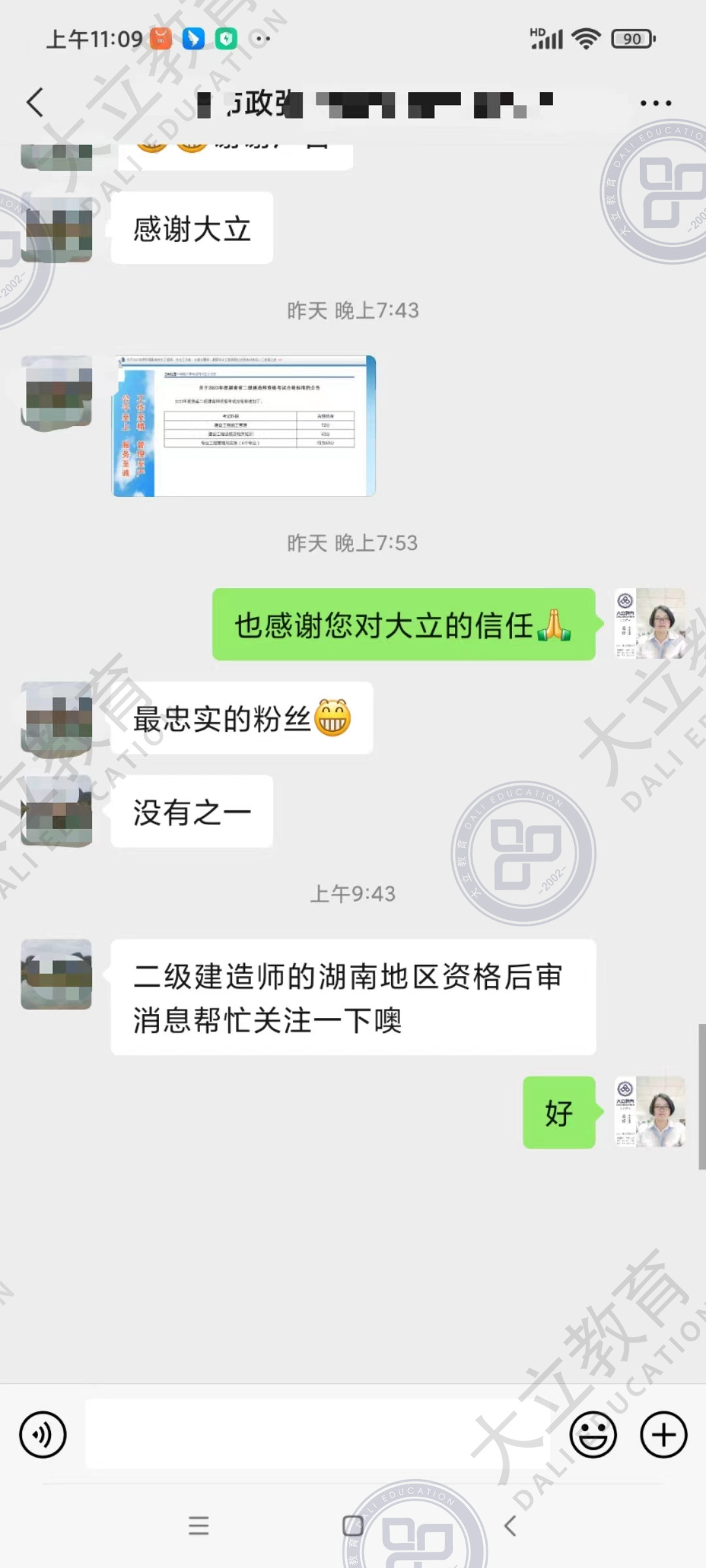Open system recent apps menu
The height and width of the screenshot is (1568, 706).
point(199,1526)
